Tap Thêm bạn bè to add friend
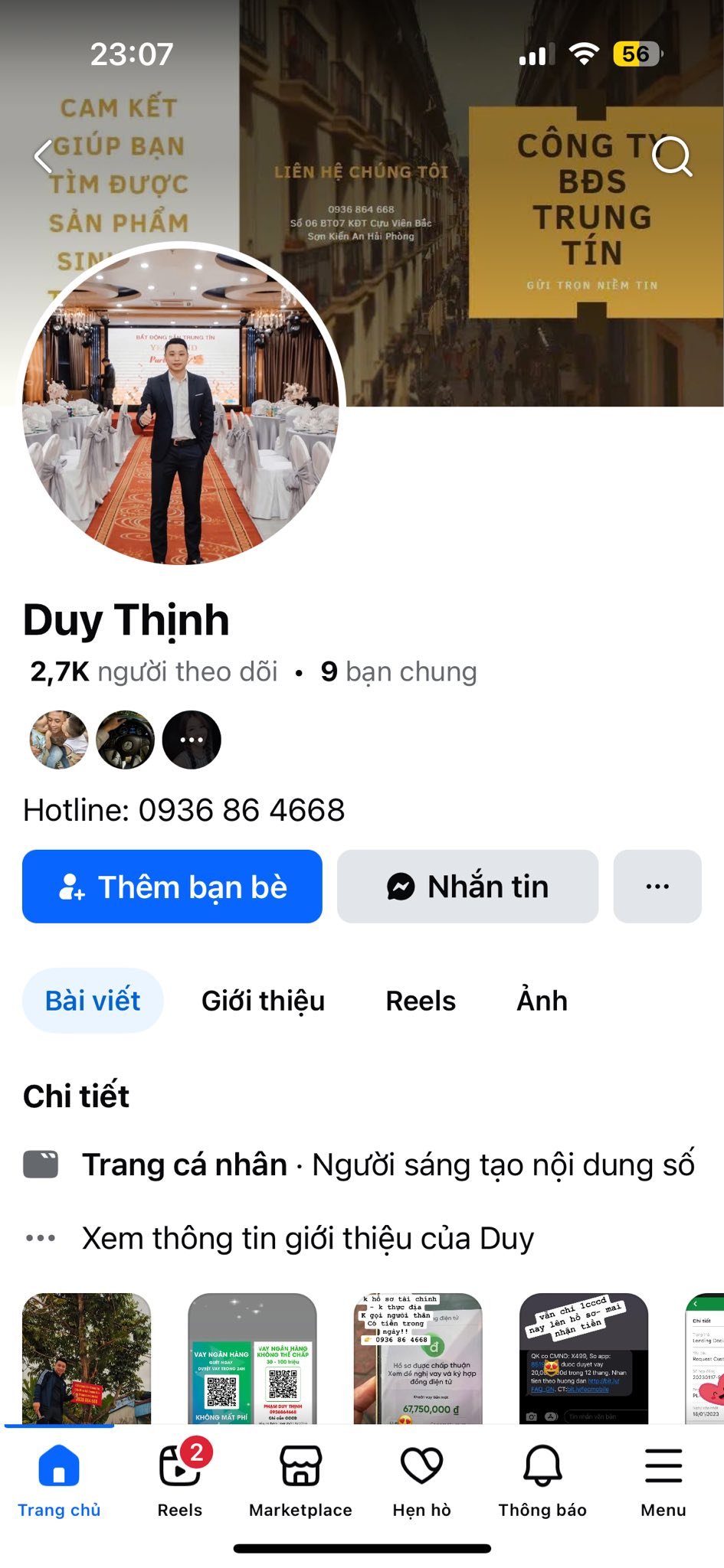This screenshot has width=724, height=1568. pyautogui.click(x=172, y=887)
